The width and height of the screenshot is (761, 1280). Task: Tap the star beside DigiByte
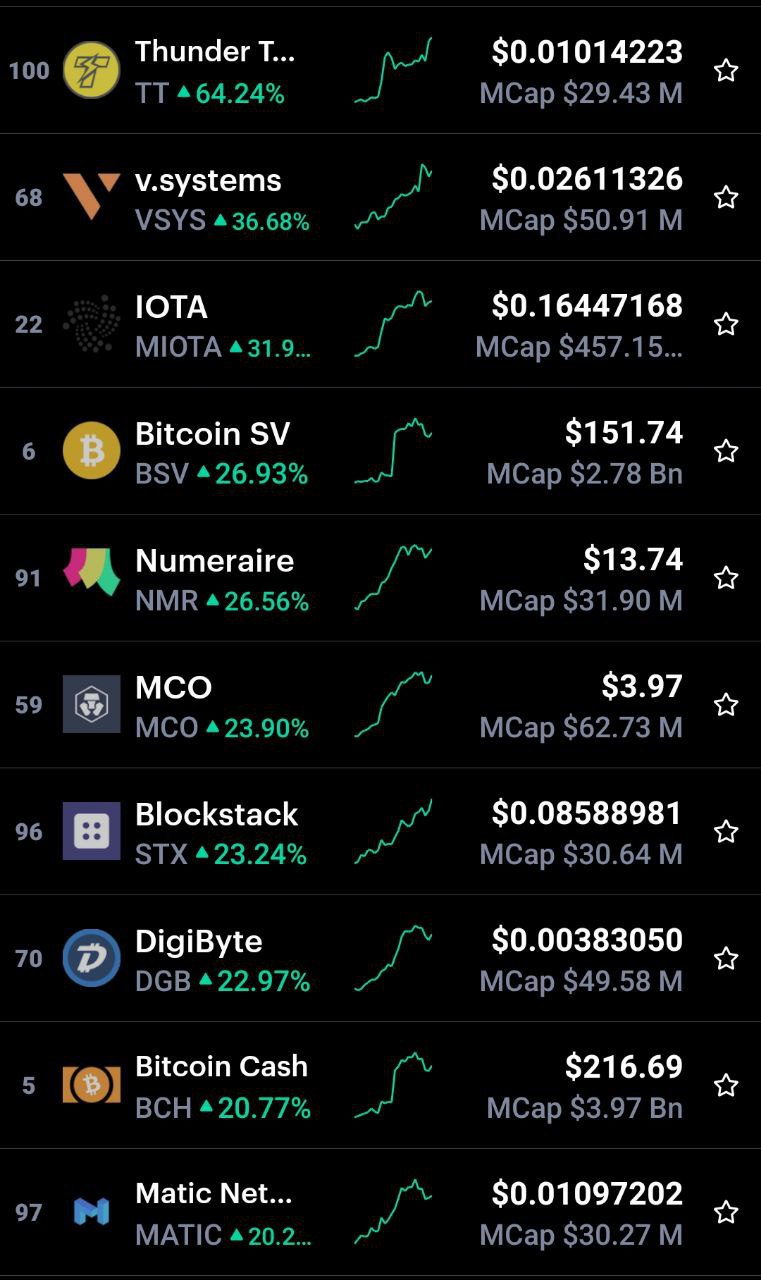726,959
